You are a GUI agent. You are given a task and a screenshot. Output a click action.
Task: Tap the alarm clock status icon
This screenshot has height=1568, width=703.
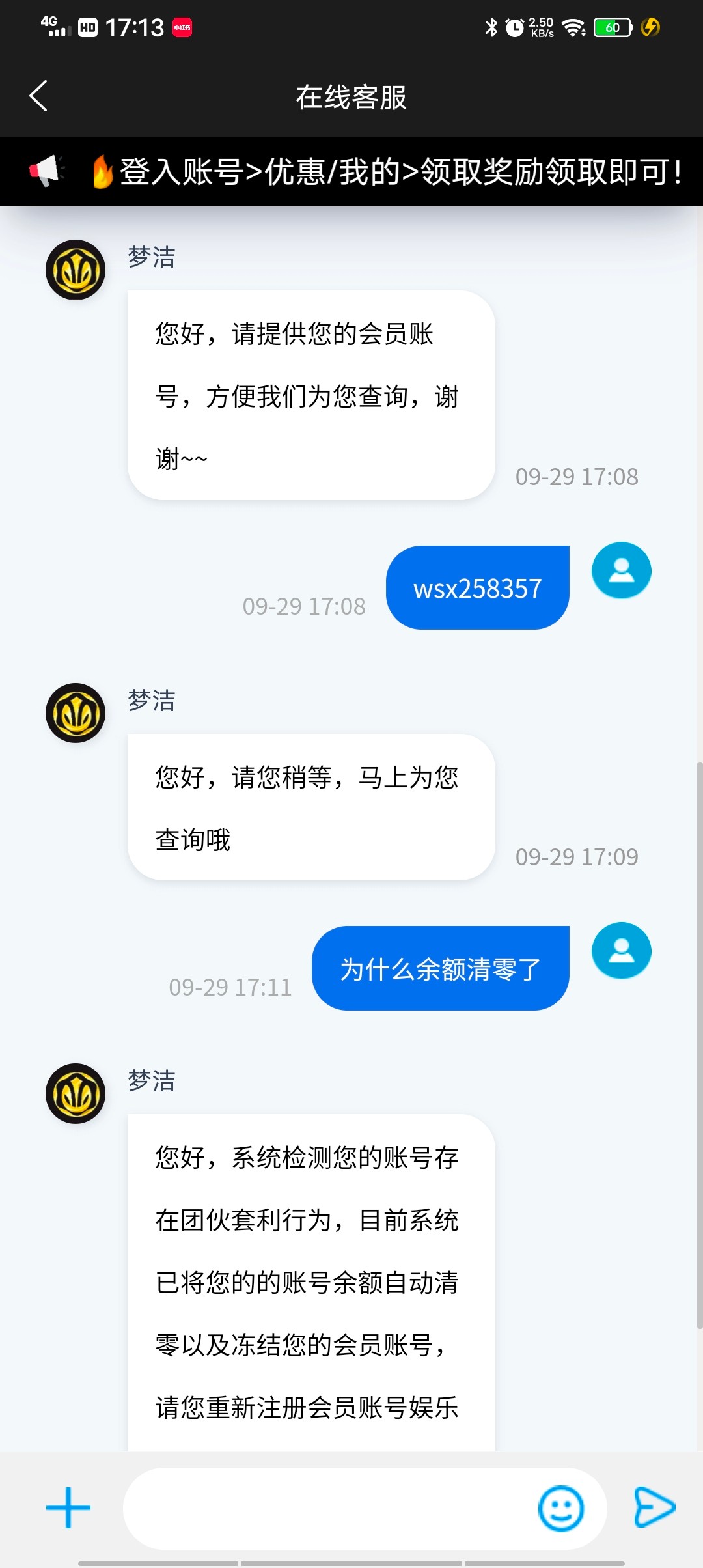click(x=514, y=27)
